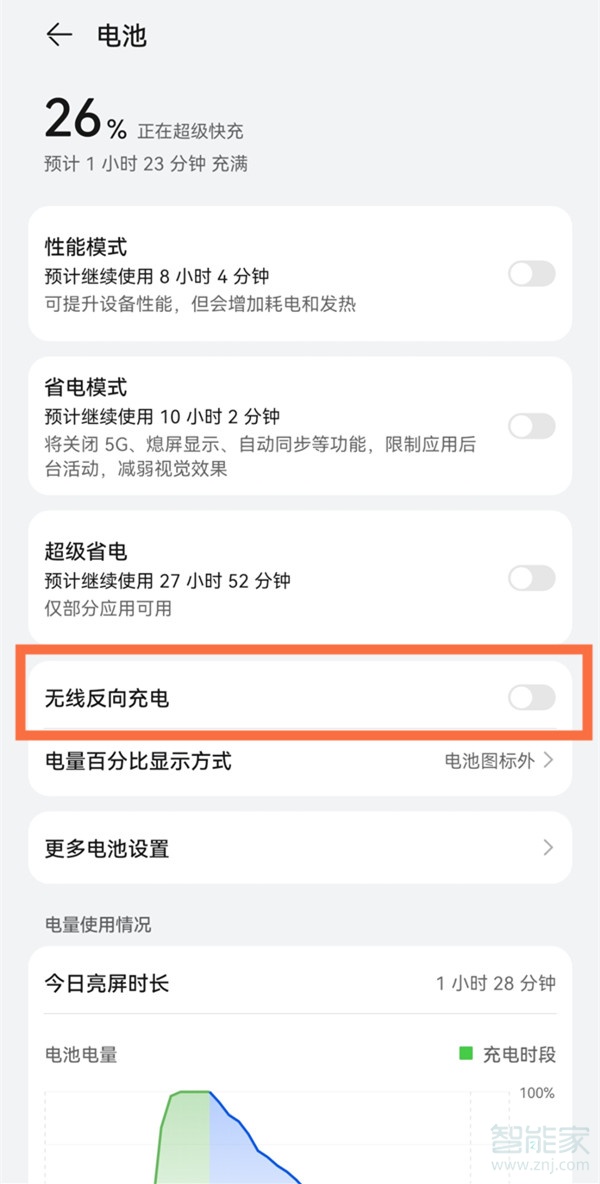Open 更多电池设置
The width and height of the screenshot is (600, 1184).
tap(300, 848)
